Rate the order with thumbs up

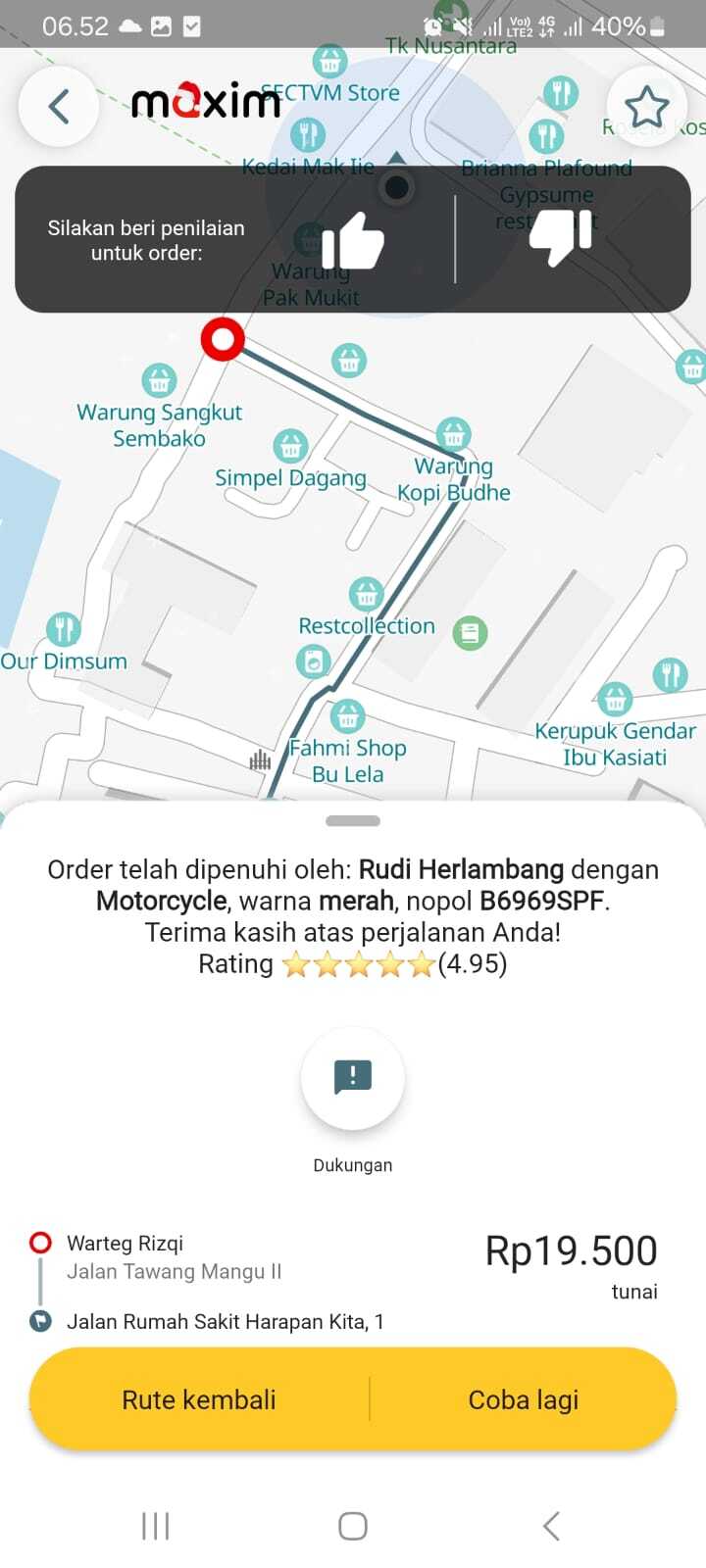[x=352, y=240]
